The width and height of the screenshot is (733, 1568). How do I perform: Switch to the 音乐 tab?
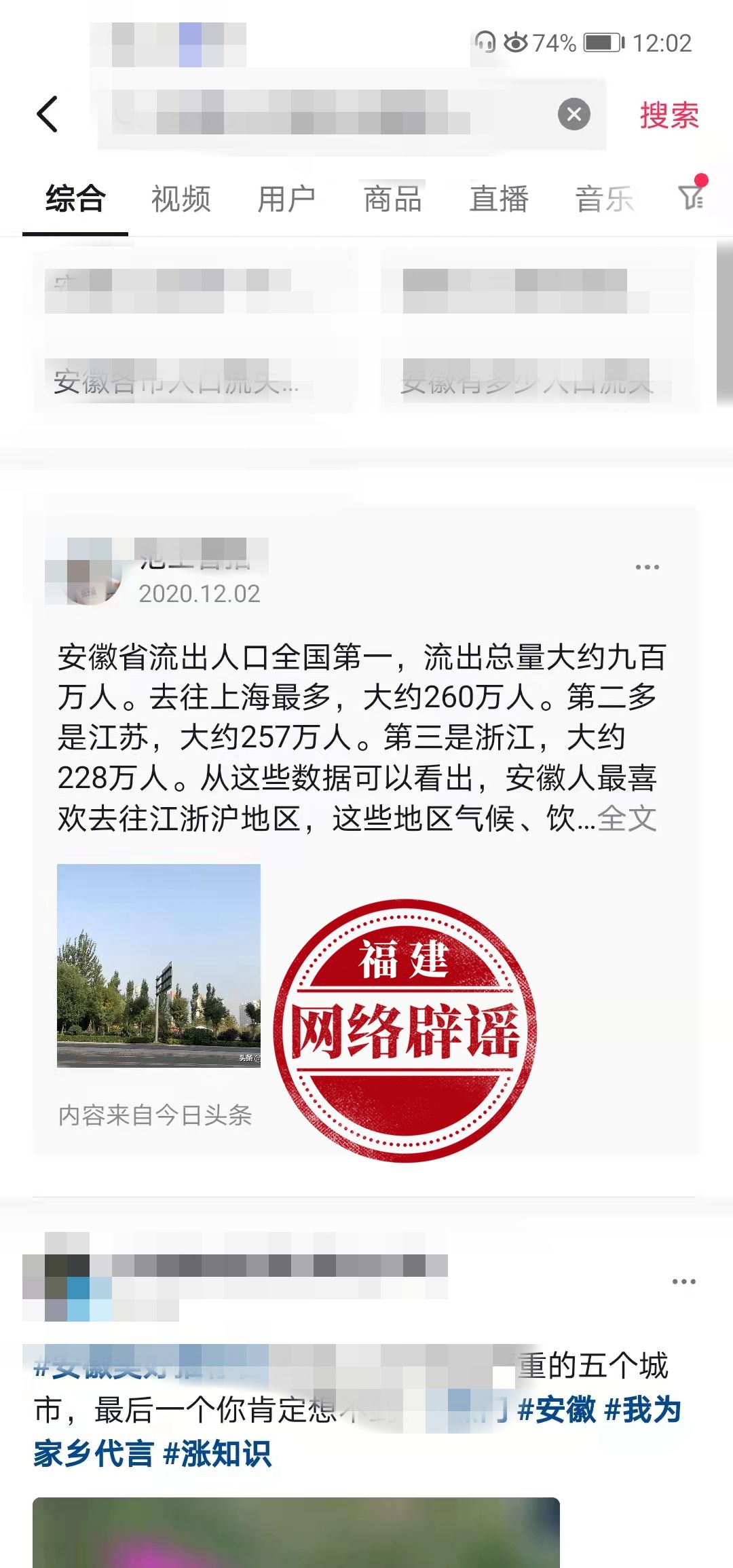tap(604, 200)
